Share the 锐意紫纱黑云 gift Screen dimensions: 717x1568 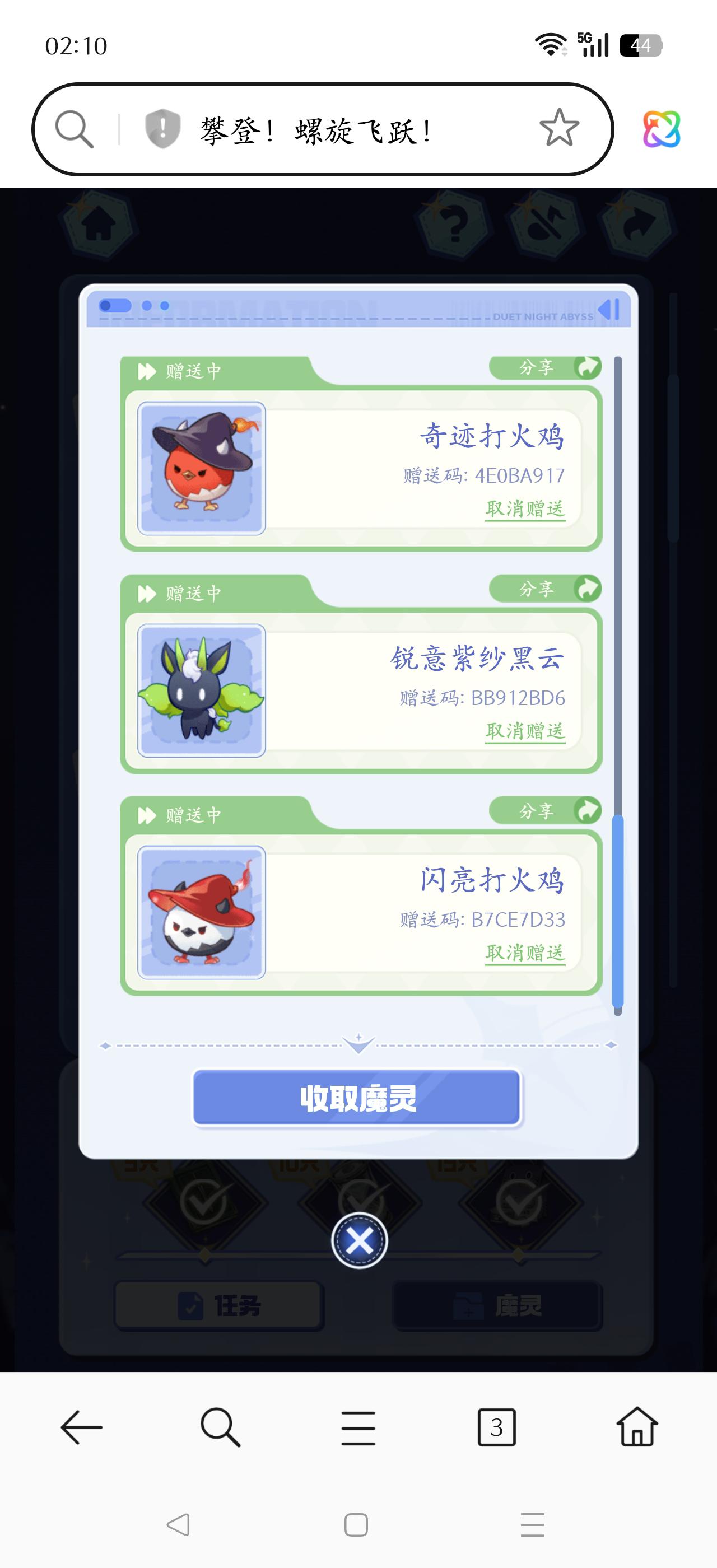pos(546,589)
